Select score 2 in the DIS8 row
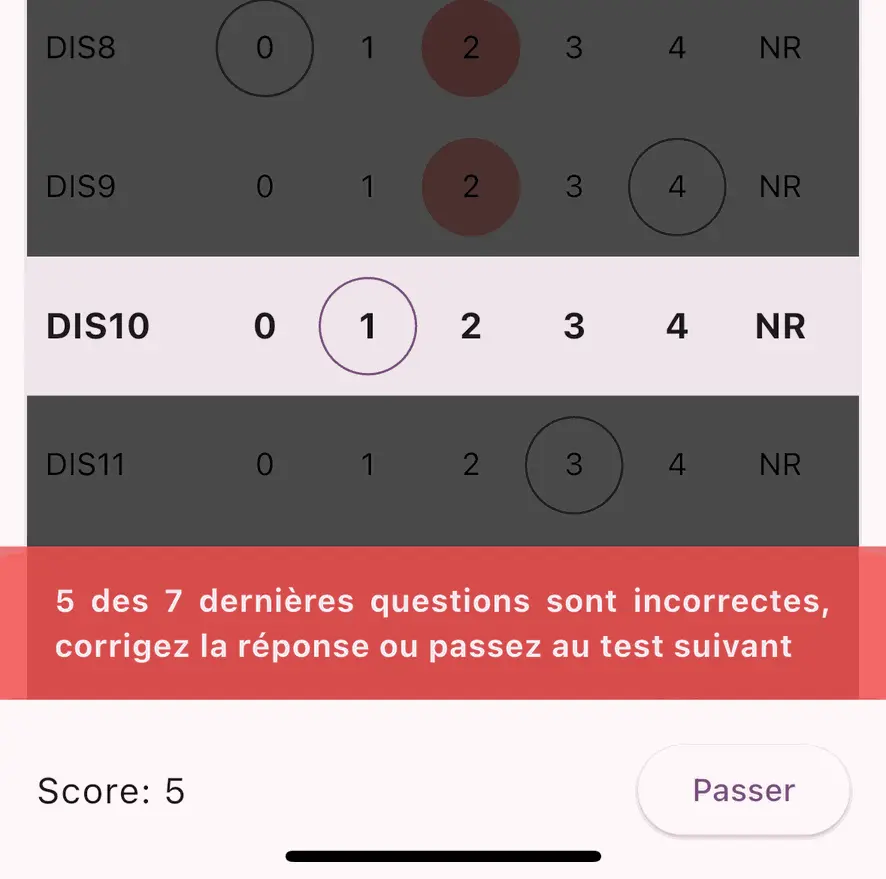Viewport: 886px width, 879px height. pyautogui.click(x=471, y=48)
